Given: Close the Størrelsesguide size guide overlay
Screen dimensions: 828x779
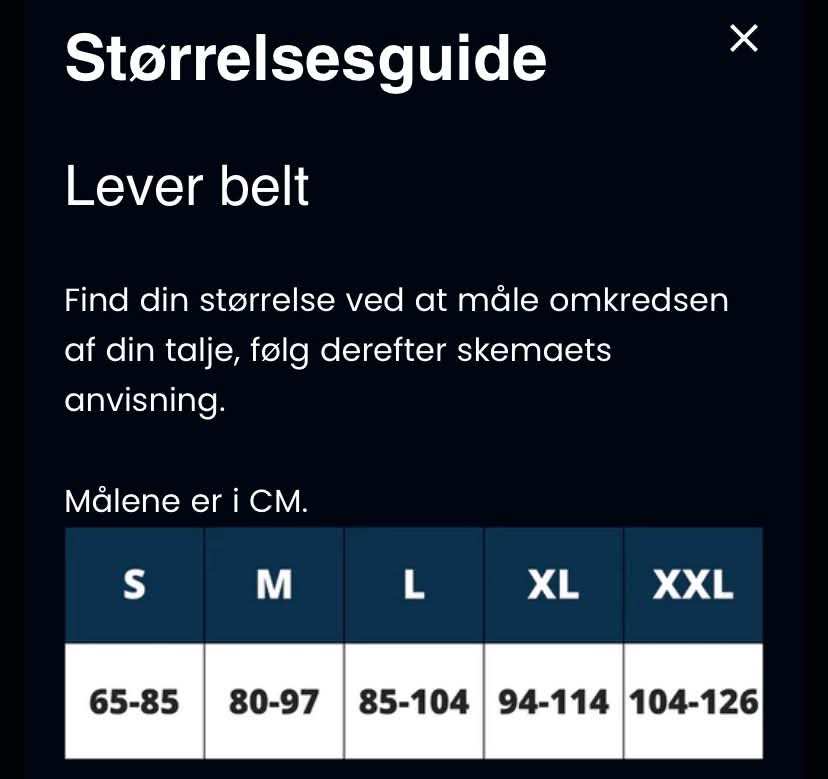Looking at the screenshot, I should 743,39.
